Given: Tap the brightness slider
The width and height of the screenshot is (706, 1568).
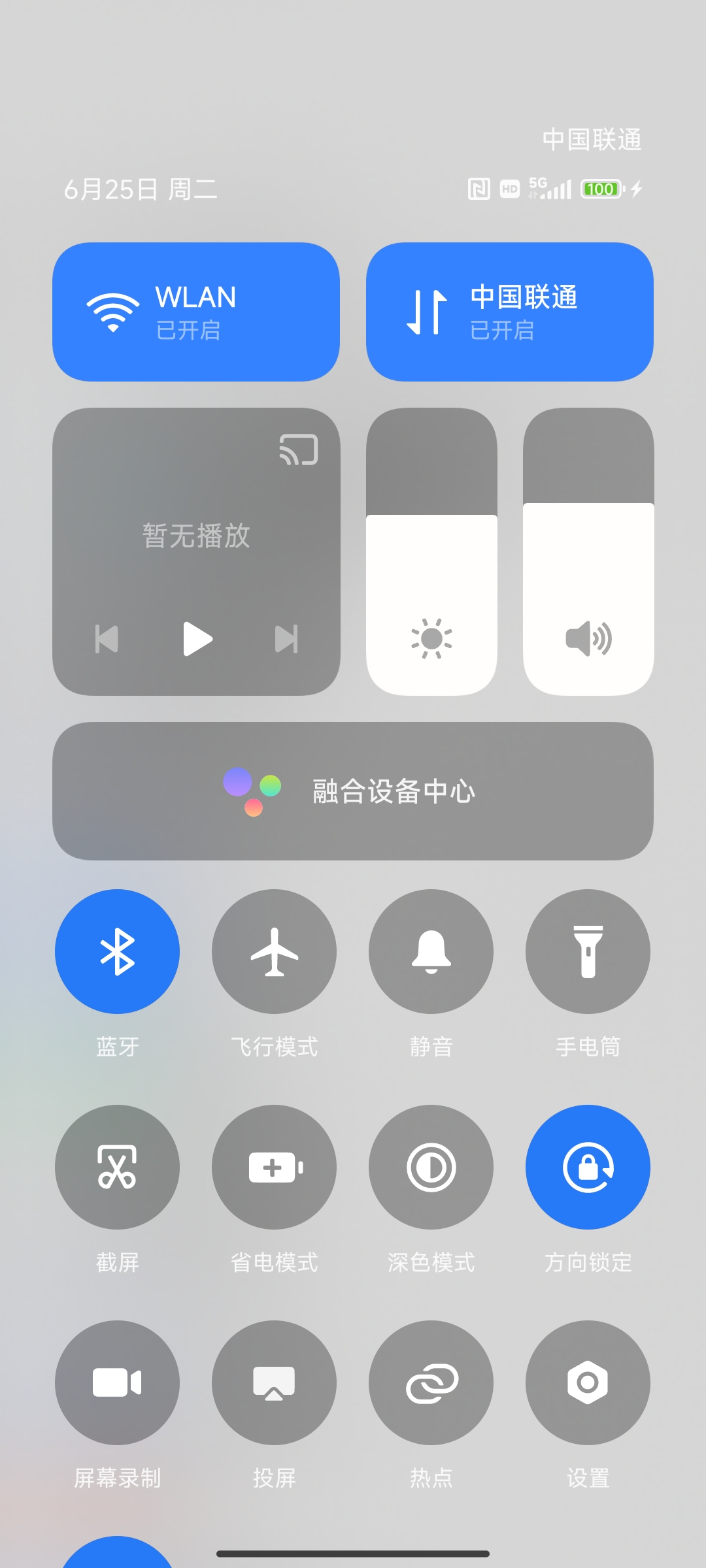Looking at the screenshot, I should click(x=431, y=551).
